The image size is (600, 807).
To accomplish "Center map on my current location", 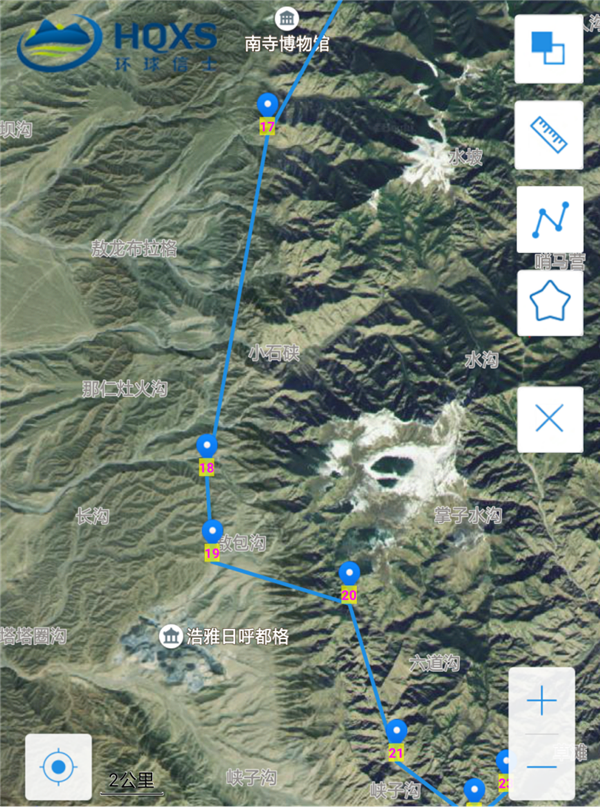I will 58,767.
